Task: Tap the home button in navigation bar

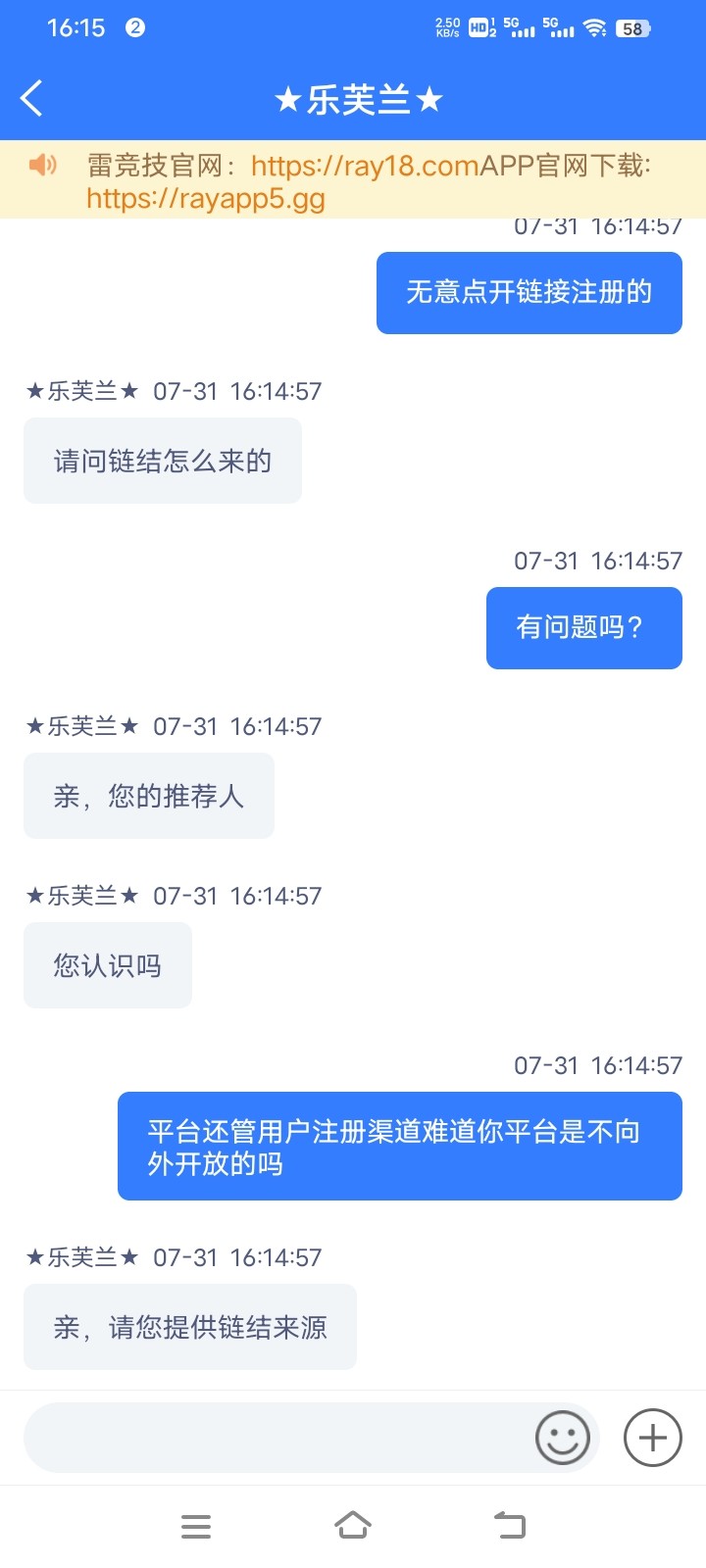Action: tap(353, 1525)
